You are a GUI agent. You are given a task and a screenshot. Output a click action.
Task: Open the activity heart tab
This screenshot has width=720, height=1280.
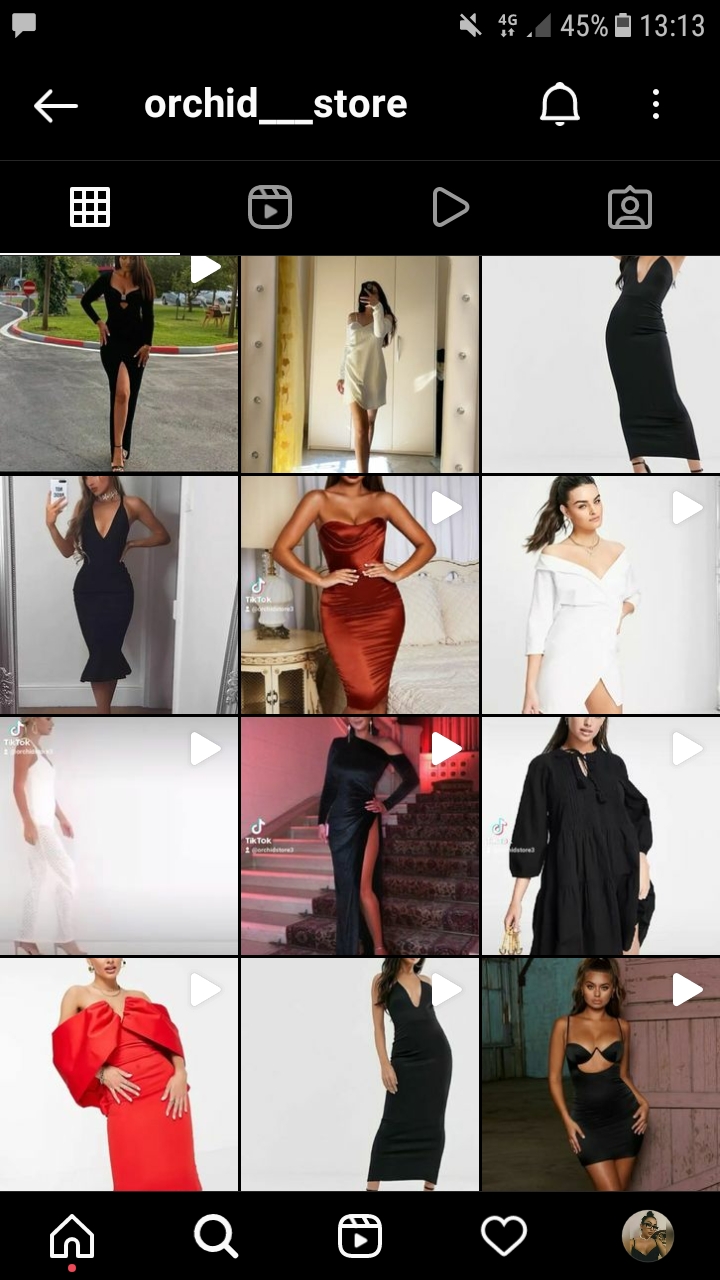[x=504, y=1237]
